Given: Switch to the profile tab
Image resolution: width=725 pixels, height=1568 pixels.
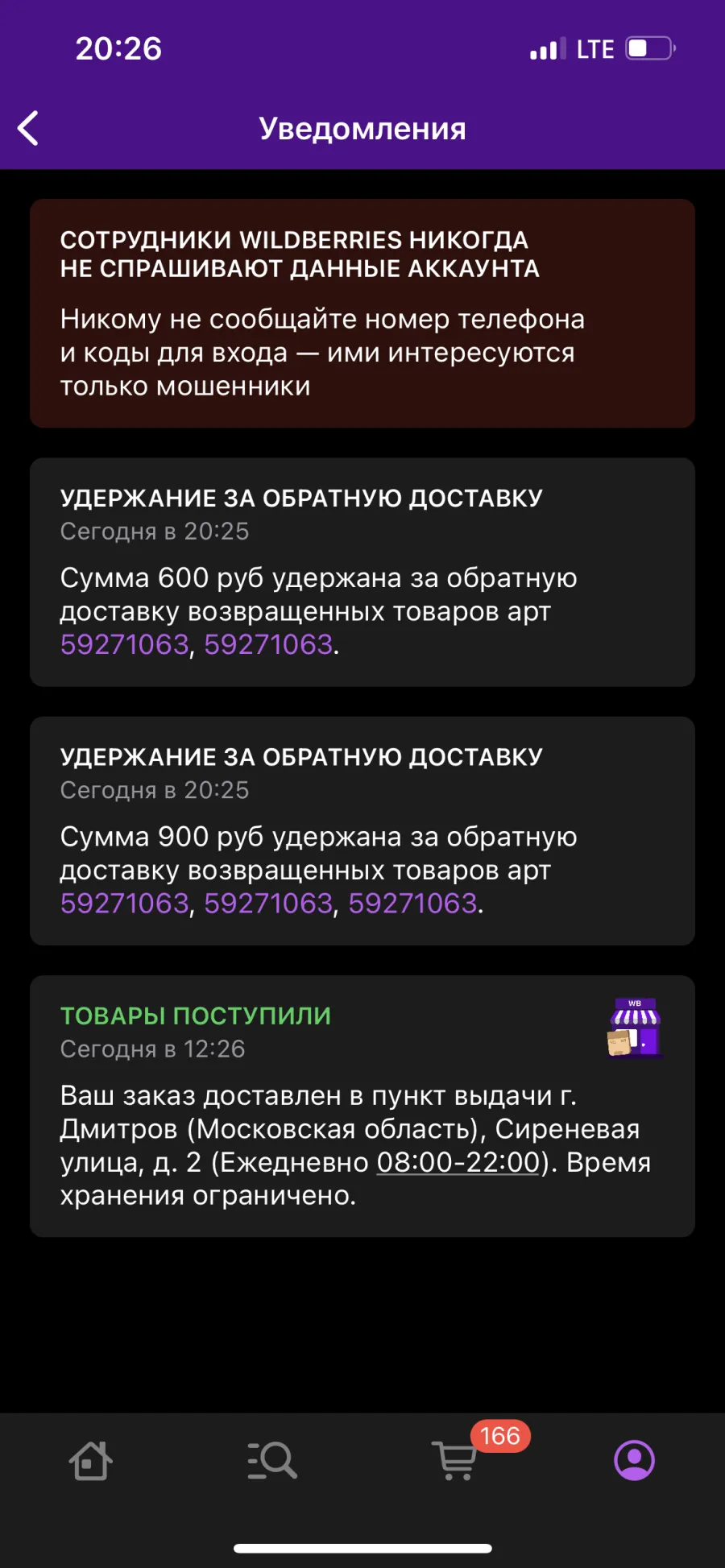Looking at the screenshot, I should click(635, 1460).
